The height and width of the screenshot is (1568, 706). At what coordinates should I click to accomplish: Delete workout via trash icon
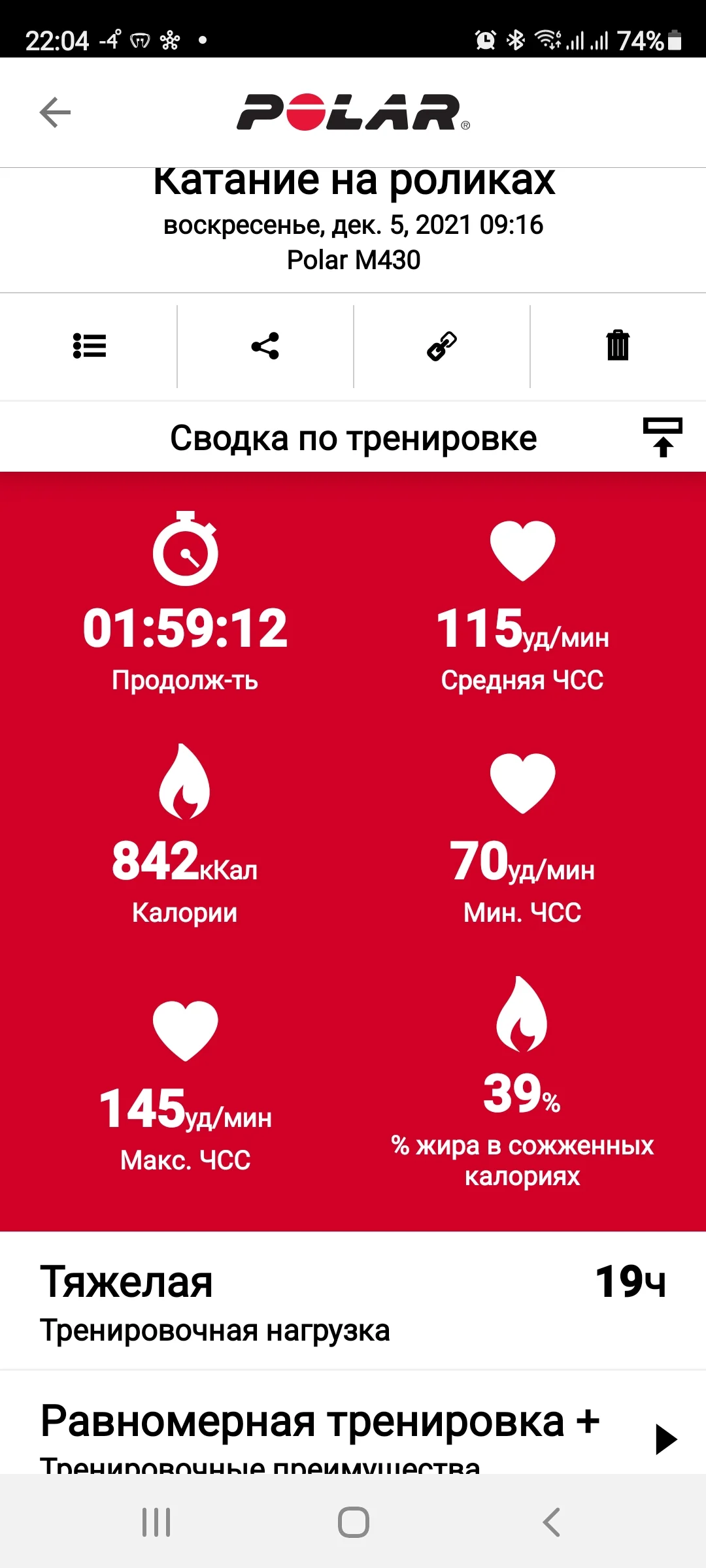616,346
